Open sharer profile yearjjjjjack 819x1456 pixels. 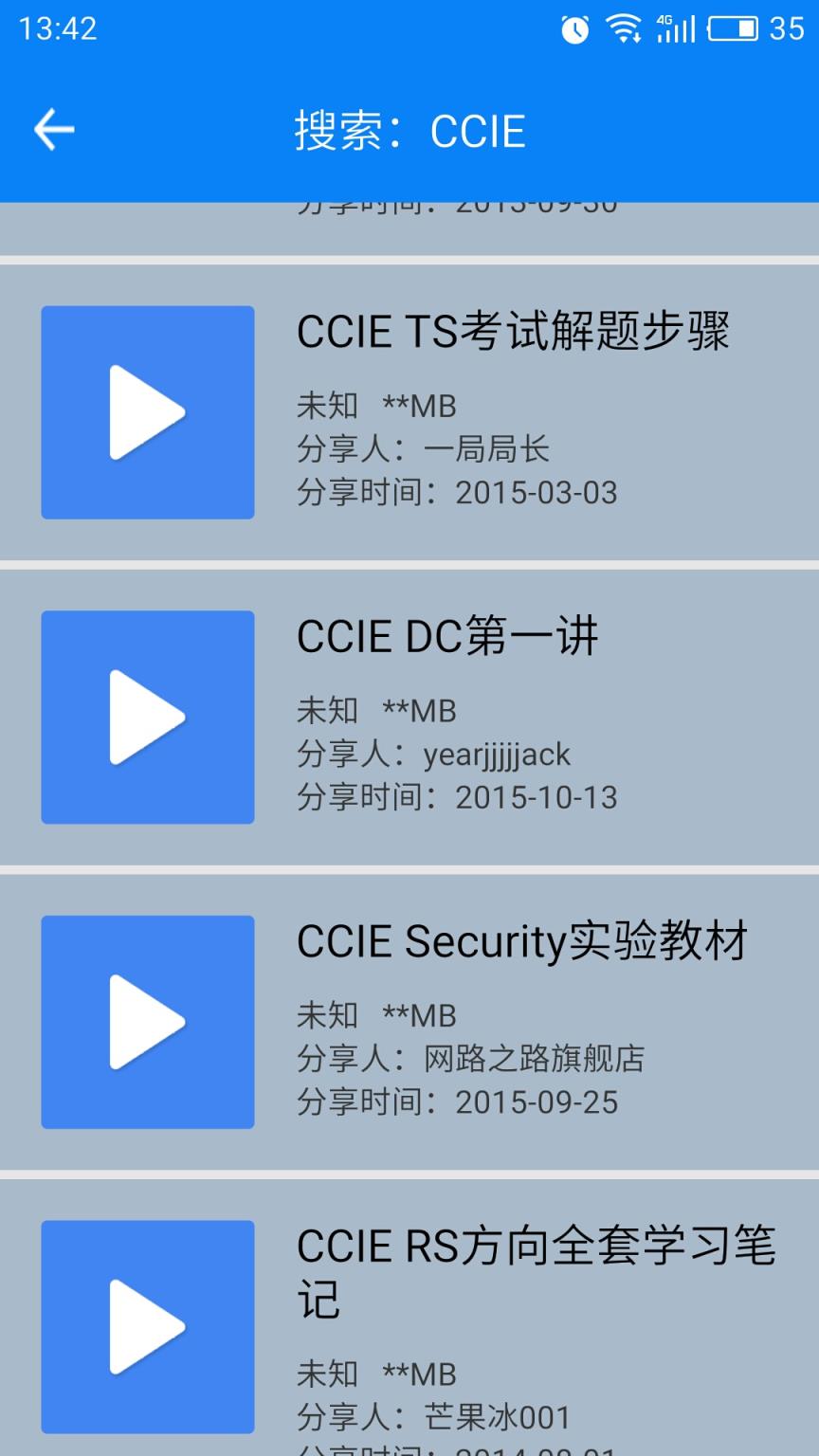493,754
